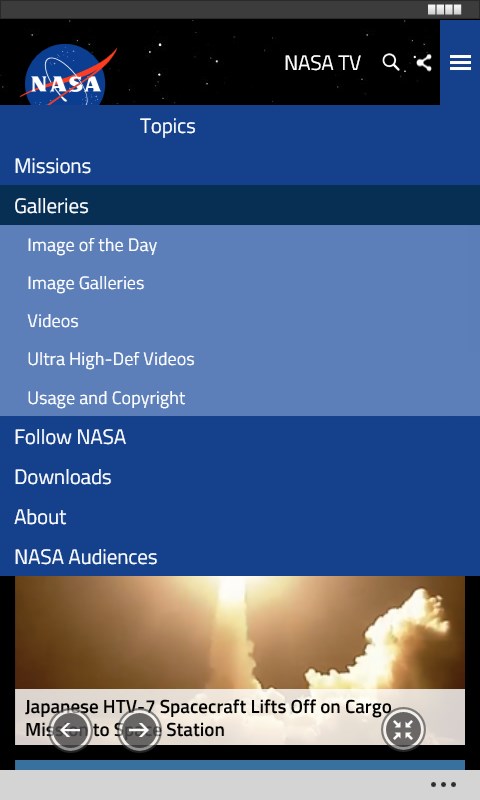Image resolution: width=480 pixels, height=800 pixels.
Task: Open Image of the Day
Action: (92, 245)
